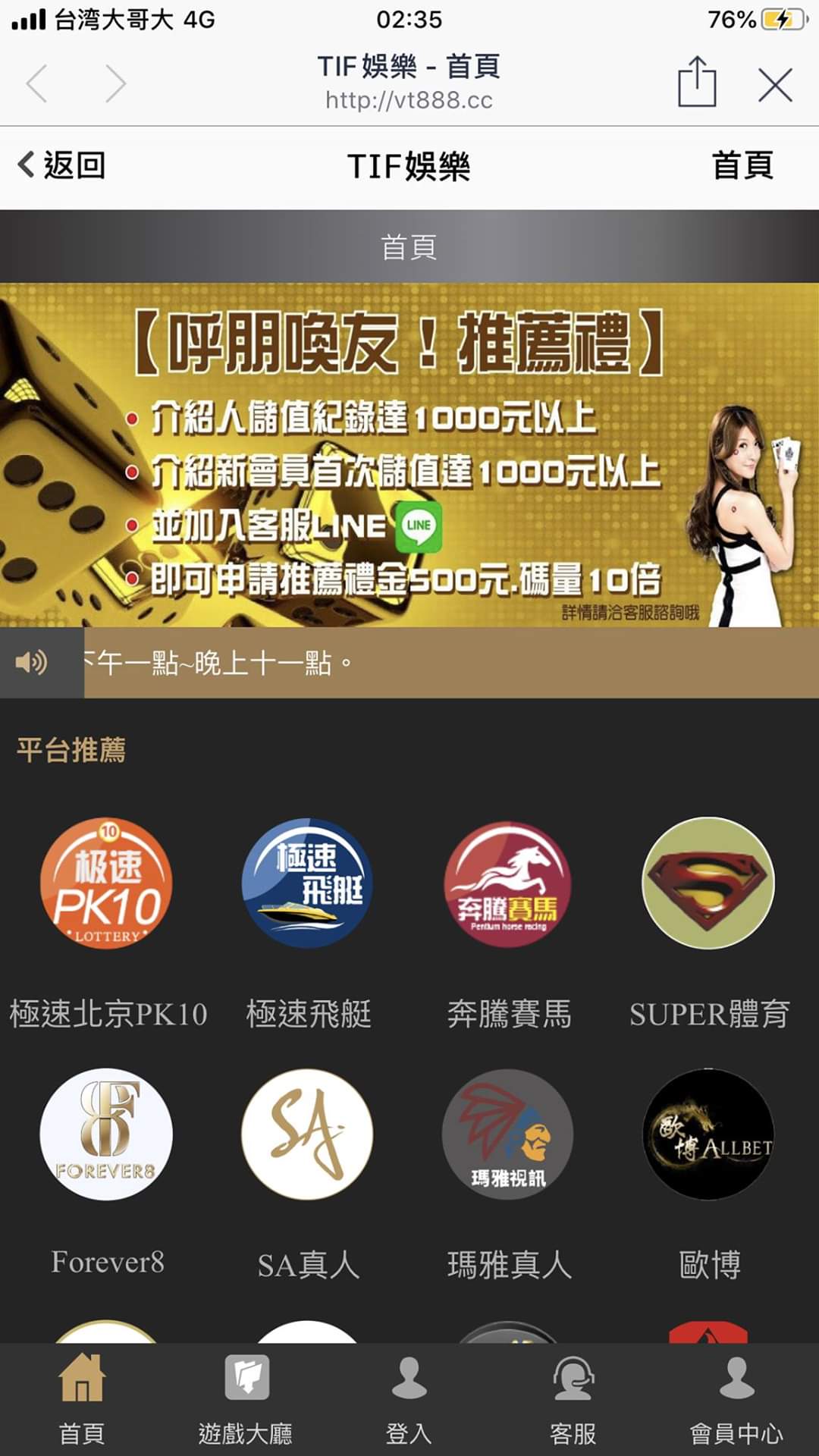Open 瑪雅真人 live casino
Image resolution: width=819 pixels, height=1456 pixels.
(508, 1134)
